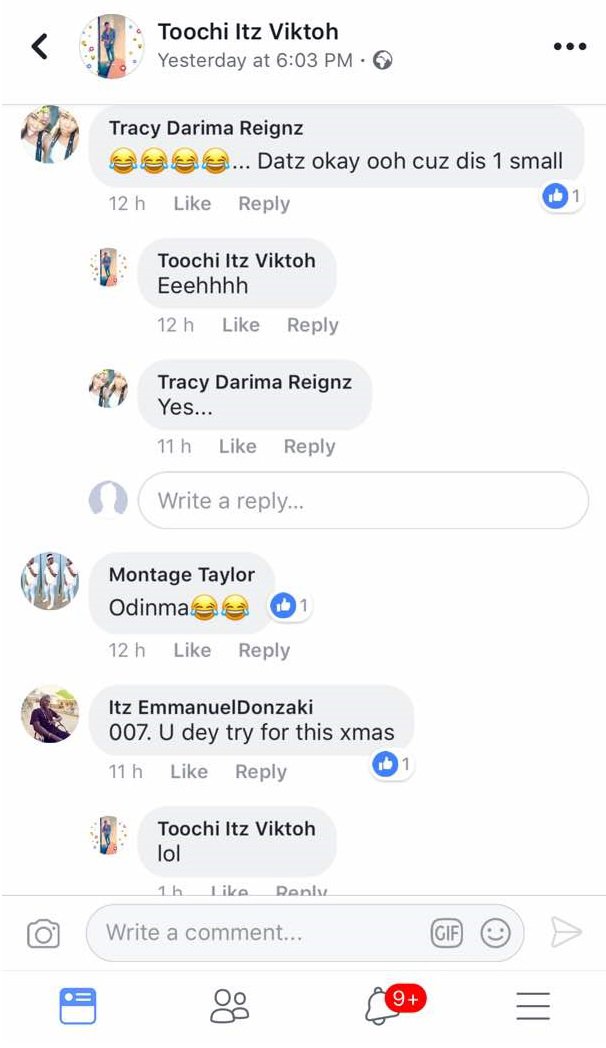Reply to Montage Taylor's comment
Viewport: 606px width, 1048px height.
[264, 650]
